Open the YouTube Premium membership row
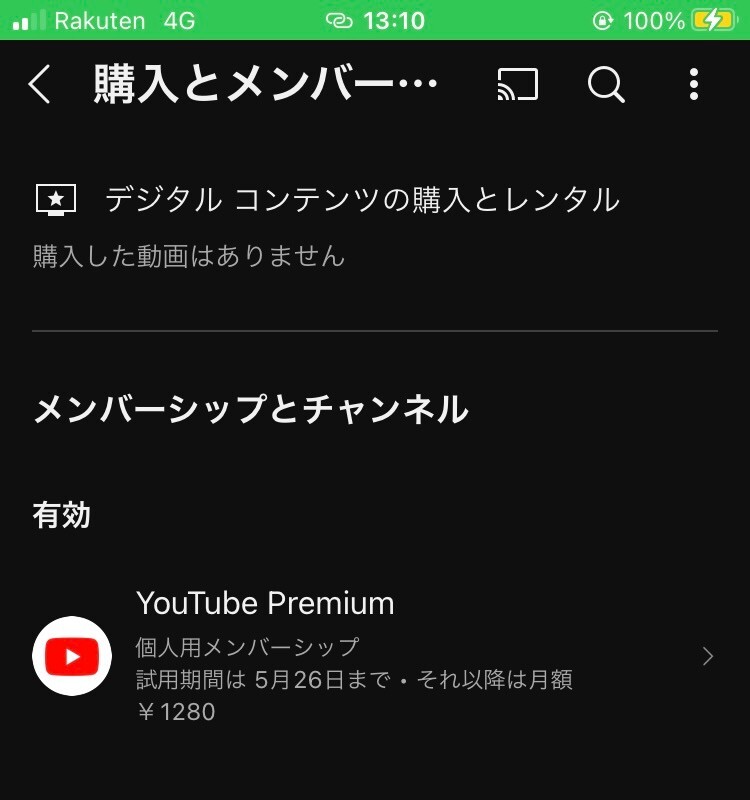The width and height of the screenshot is (750, 800). [x=375, y=656]
